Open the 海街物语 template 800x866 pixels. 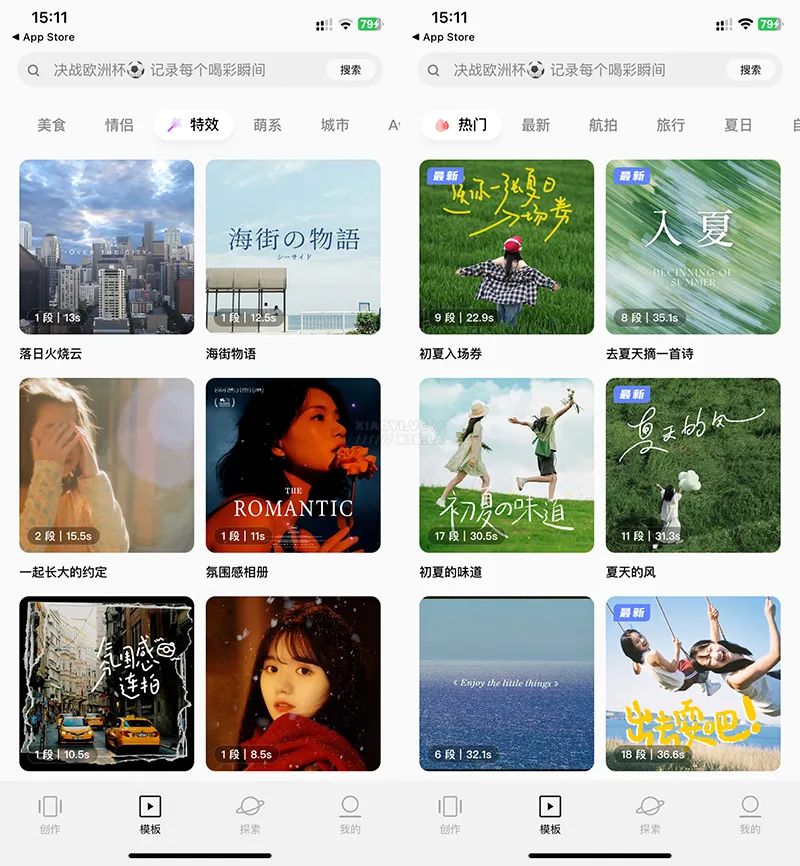(293, 247)
